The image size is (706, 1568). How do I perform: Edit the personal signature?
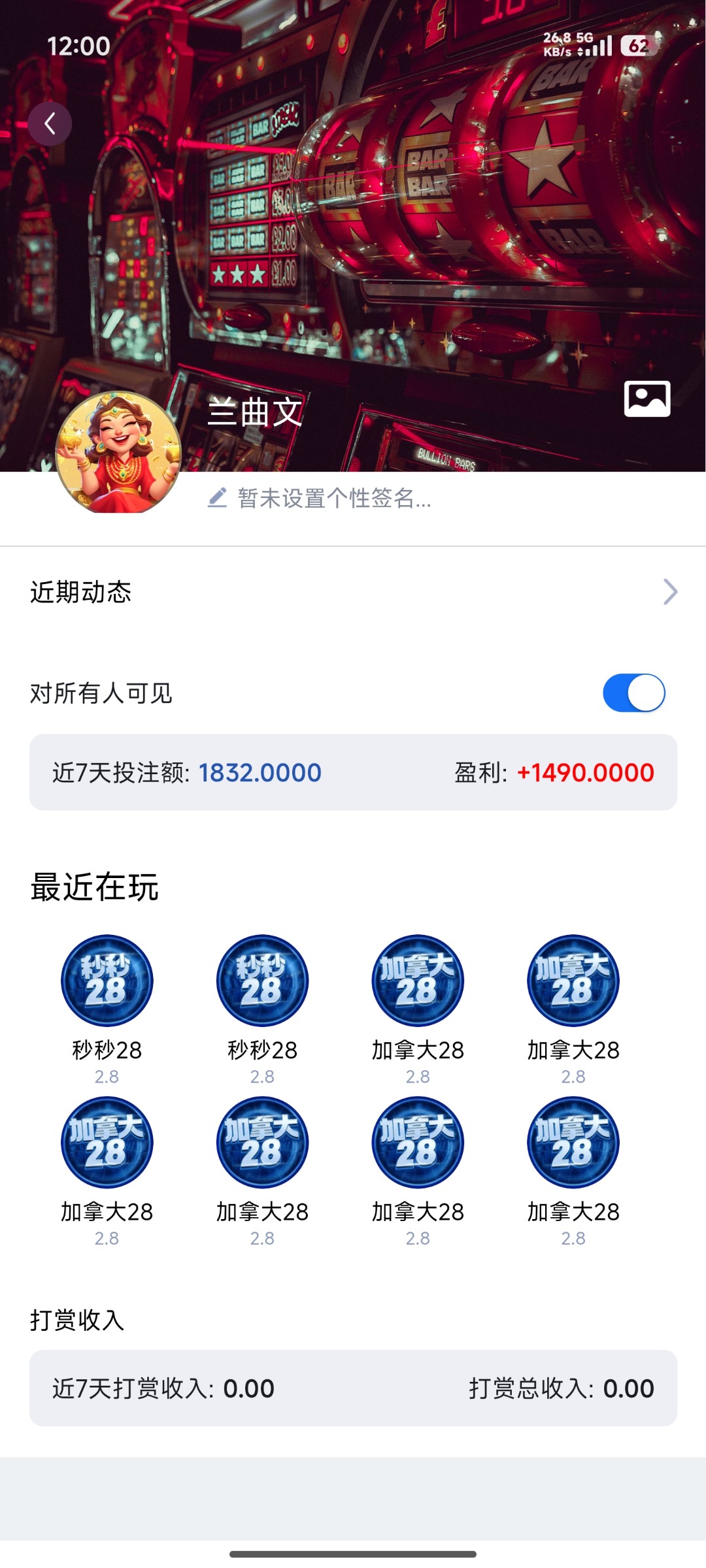320,501
